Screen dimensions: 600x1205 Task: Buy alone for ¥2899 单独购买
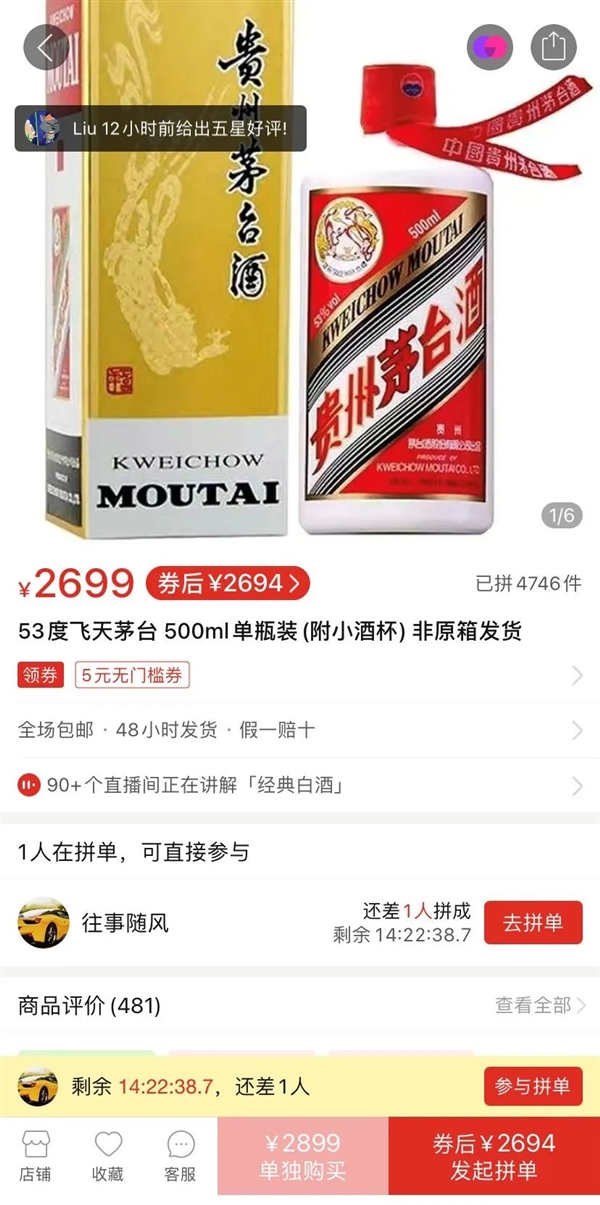[x=302, y=1160]
